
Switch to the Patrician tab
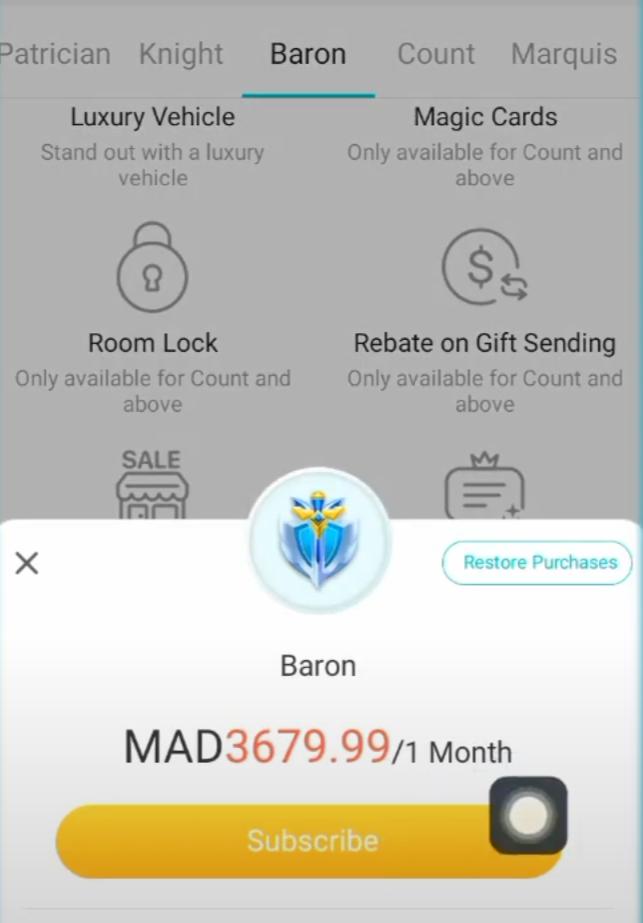click(x=55, y=54)
